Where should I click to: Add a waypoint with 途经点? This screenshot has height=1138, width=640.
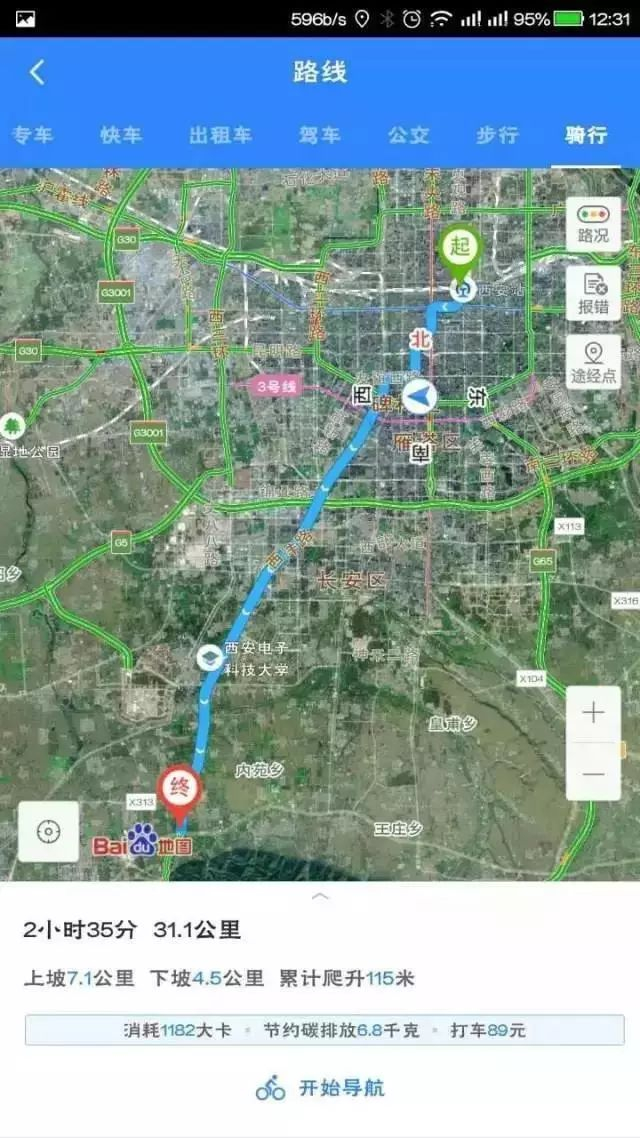coord(593,362)
